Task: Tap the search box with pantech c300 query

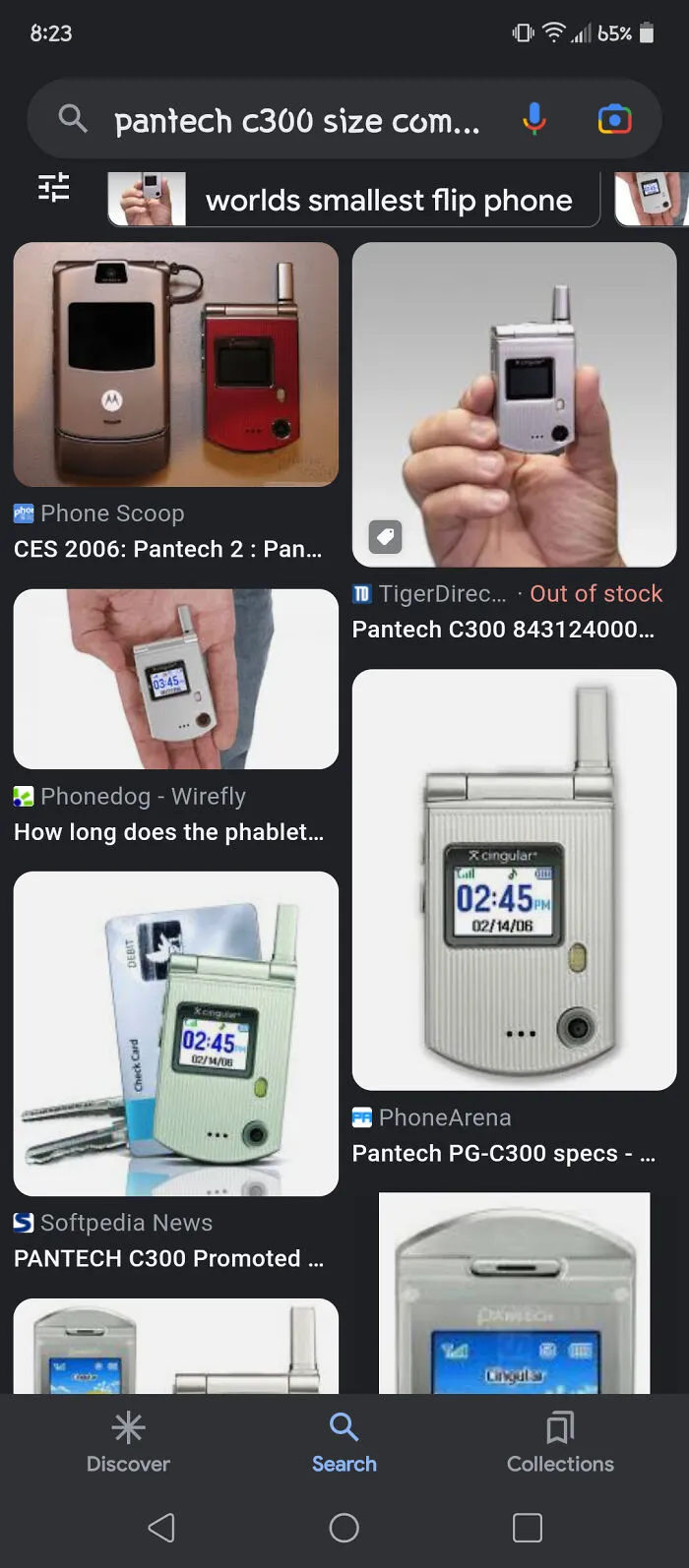Action: [x=295, y=121]
